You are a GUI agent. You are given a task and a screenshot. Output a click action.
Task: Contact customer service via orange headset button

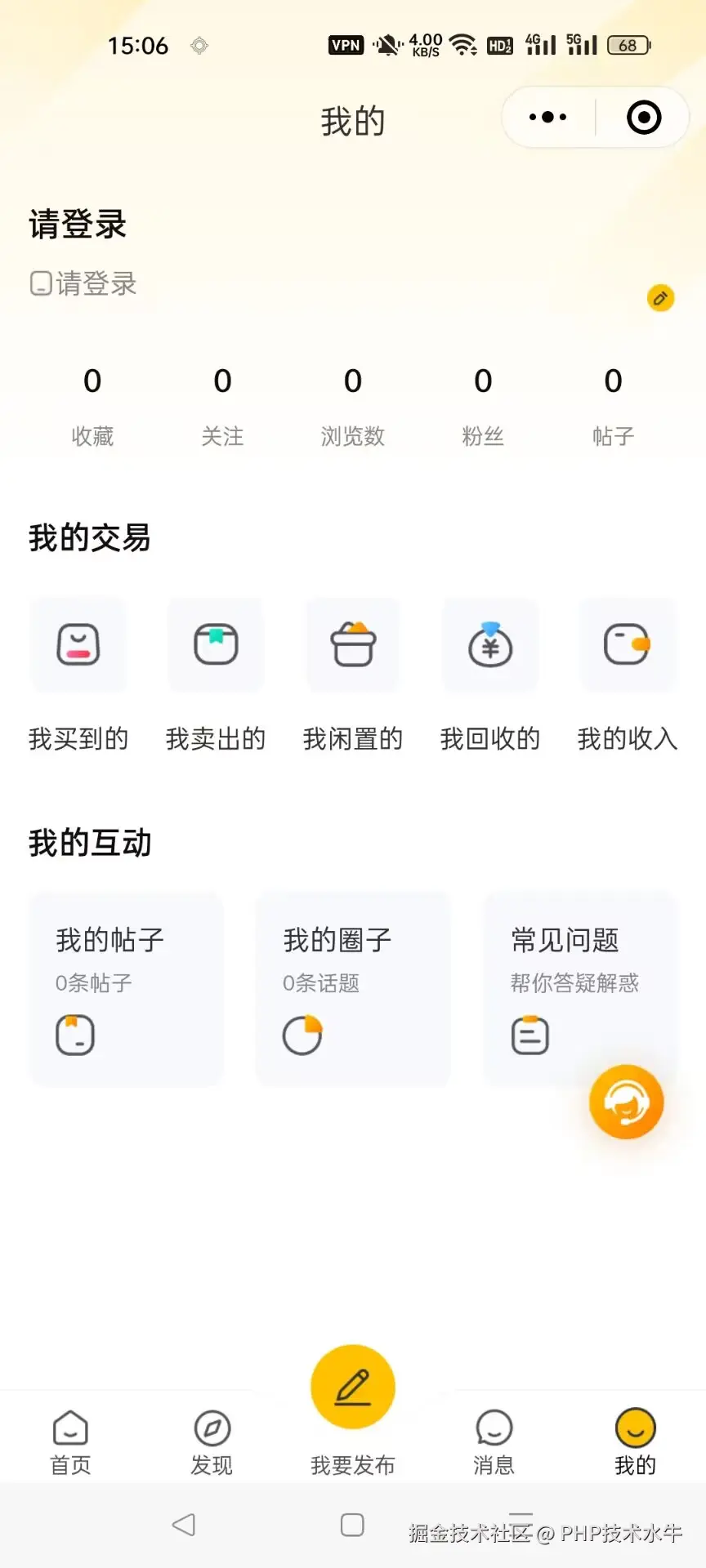pos(627,1102)
